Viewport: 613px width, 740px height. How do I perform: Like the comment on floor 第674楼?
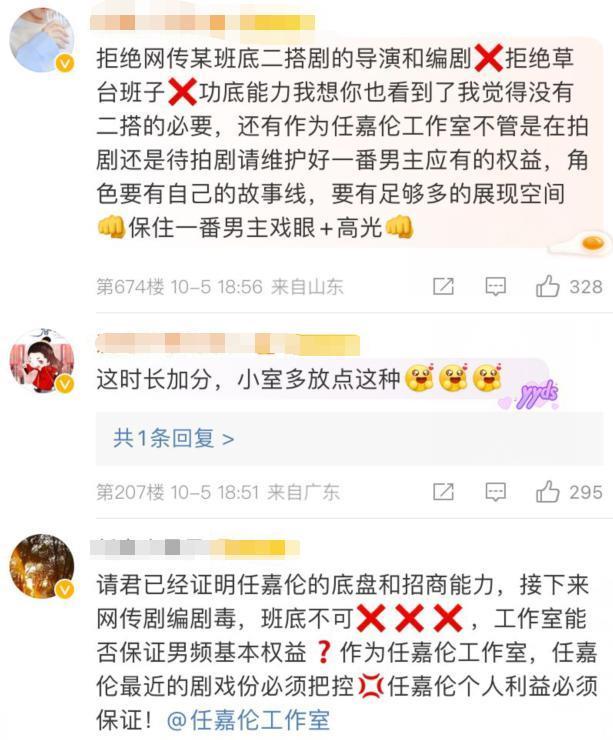[x=547, y=287]
